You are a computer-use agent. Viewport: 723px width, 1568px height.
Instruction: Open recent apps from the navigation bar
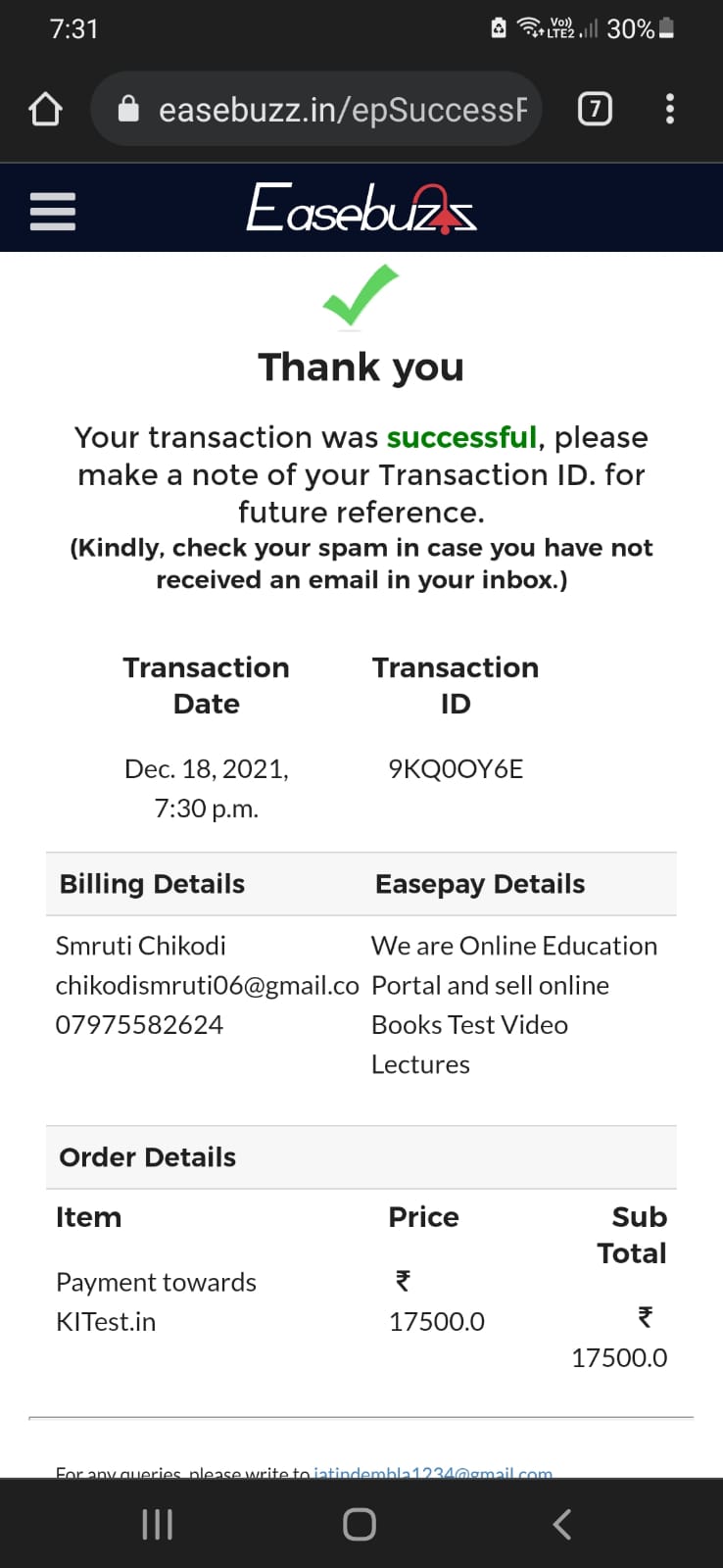pos(158,1524)
